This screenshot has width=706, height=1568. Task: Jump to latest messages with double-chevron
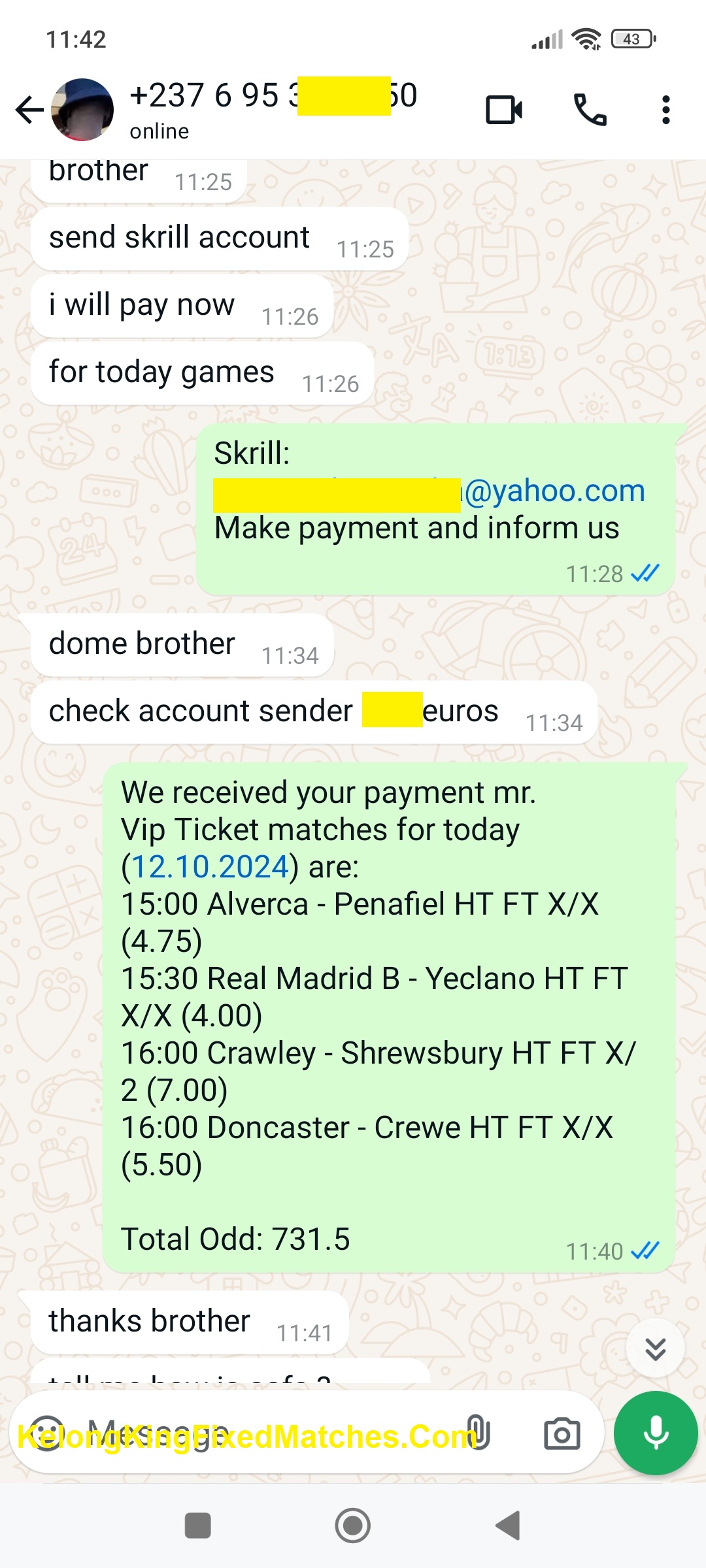point(655,1348)
